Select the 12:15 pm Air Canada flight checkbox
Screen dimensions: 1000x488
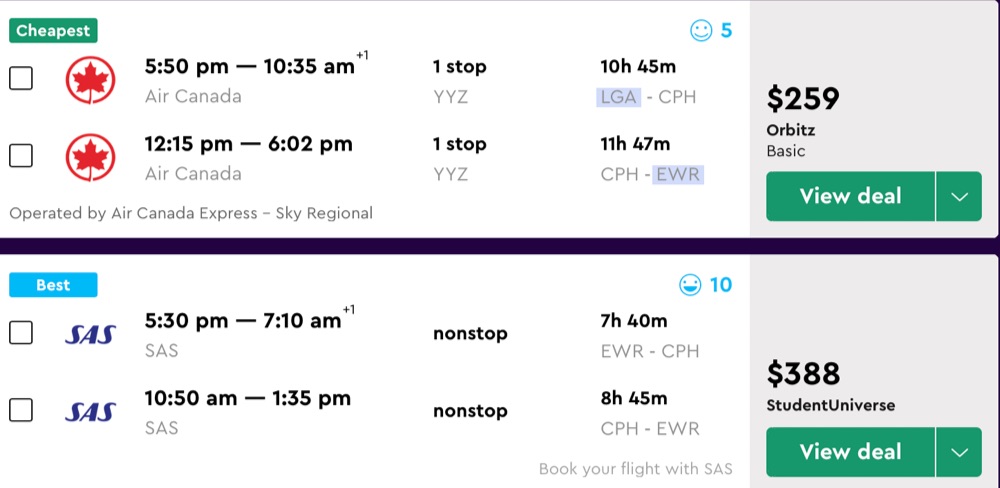[21, 156]
